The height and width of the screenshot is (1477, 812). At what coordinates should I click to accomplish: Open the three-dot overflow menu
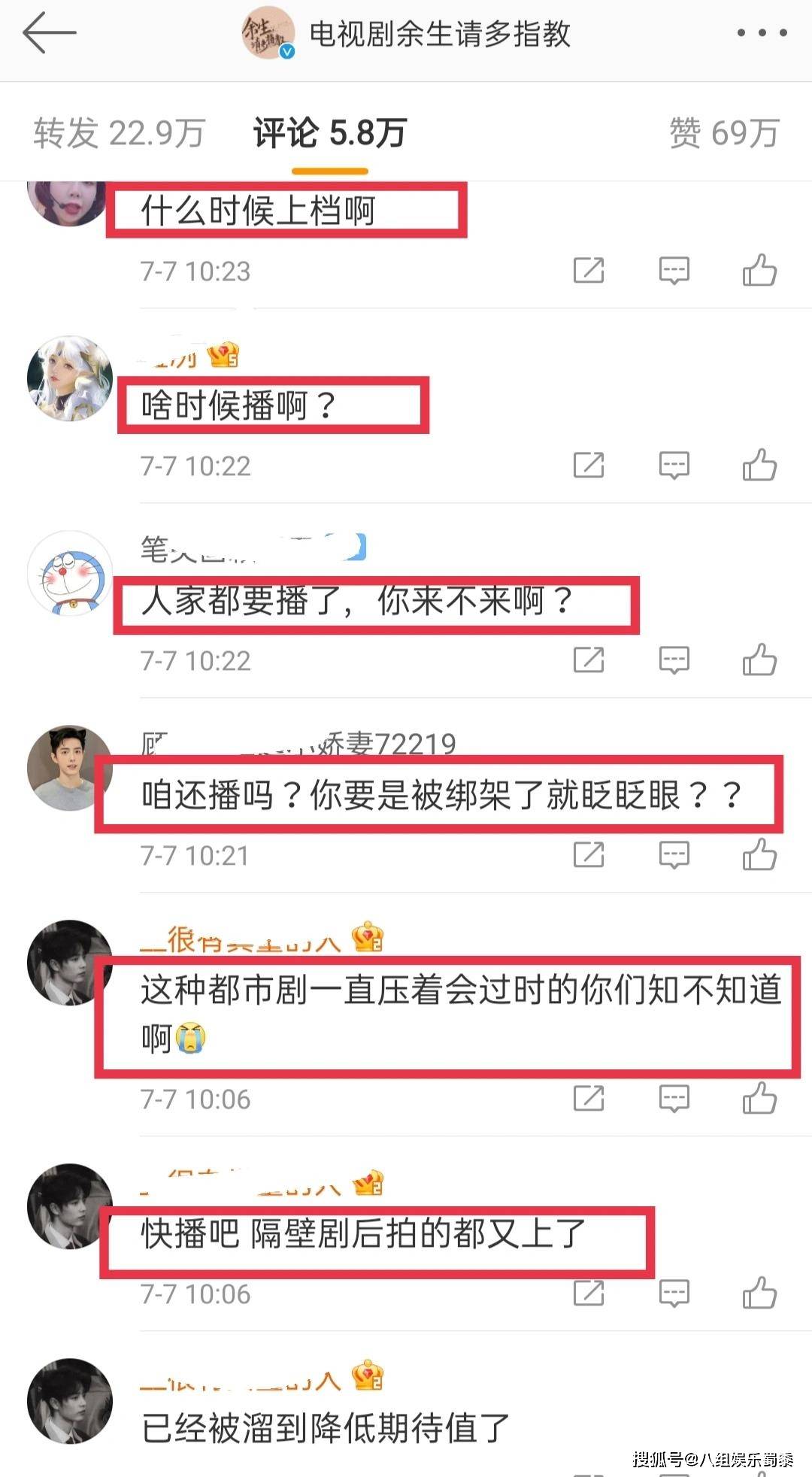click(x=762, y=33)
